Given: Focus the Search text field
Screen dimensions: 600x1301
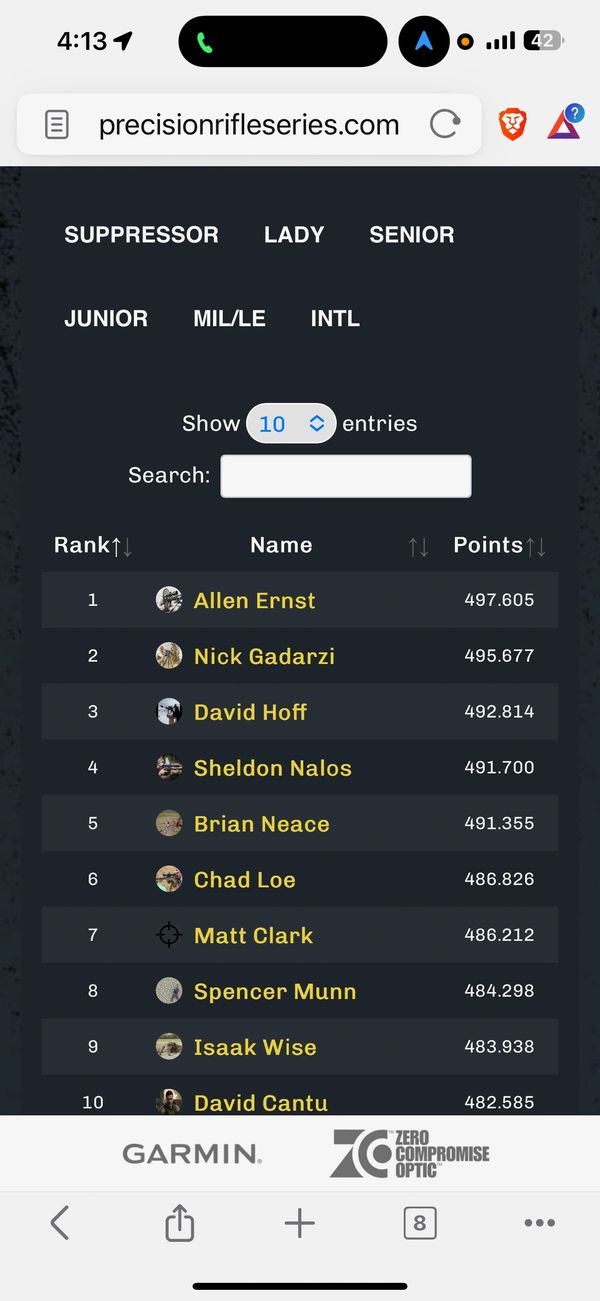Looking at the screenshot, I should point(345,476).
